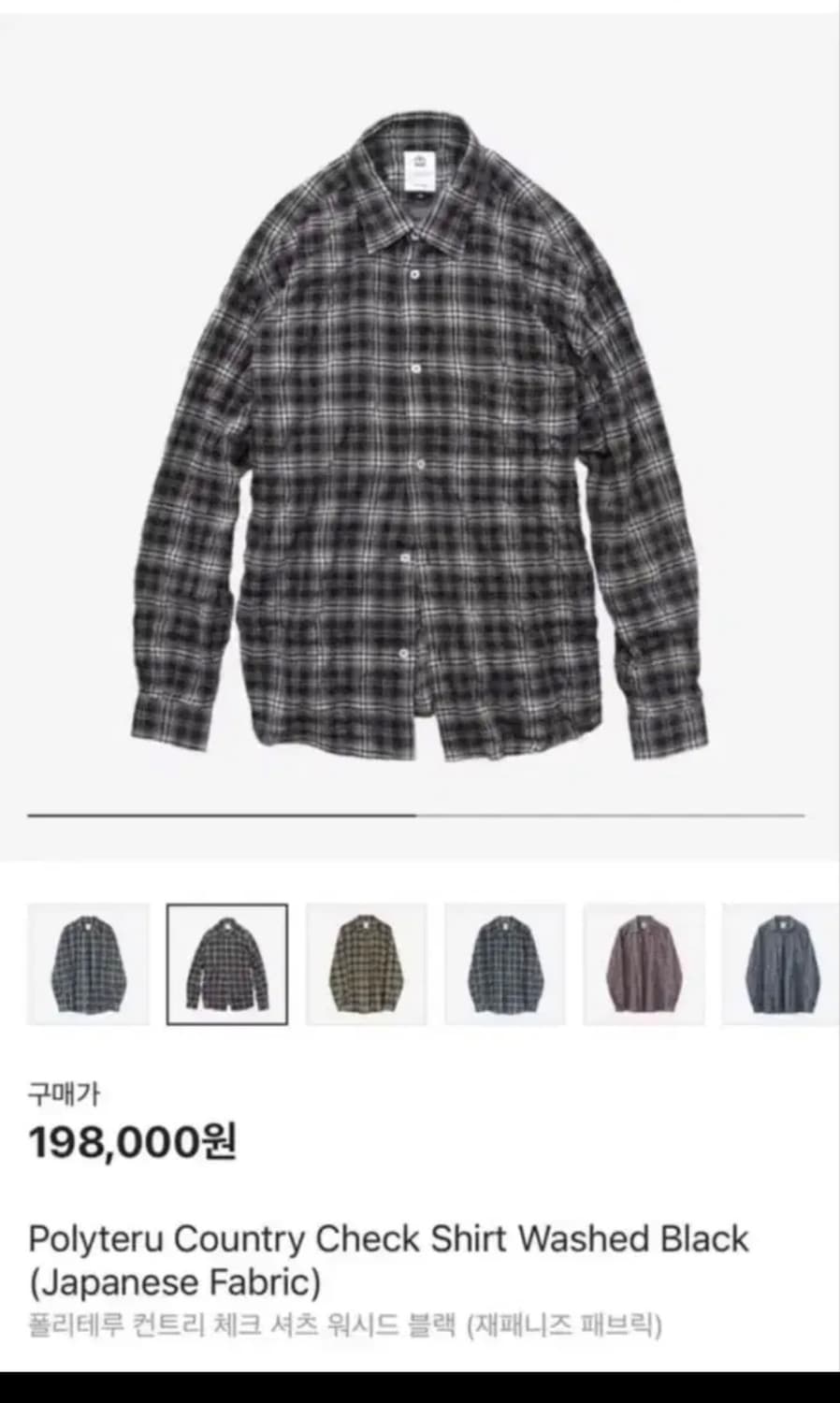Select the fourth thumbnail in the variant row

coord(504,963)
